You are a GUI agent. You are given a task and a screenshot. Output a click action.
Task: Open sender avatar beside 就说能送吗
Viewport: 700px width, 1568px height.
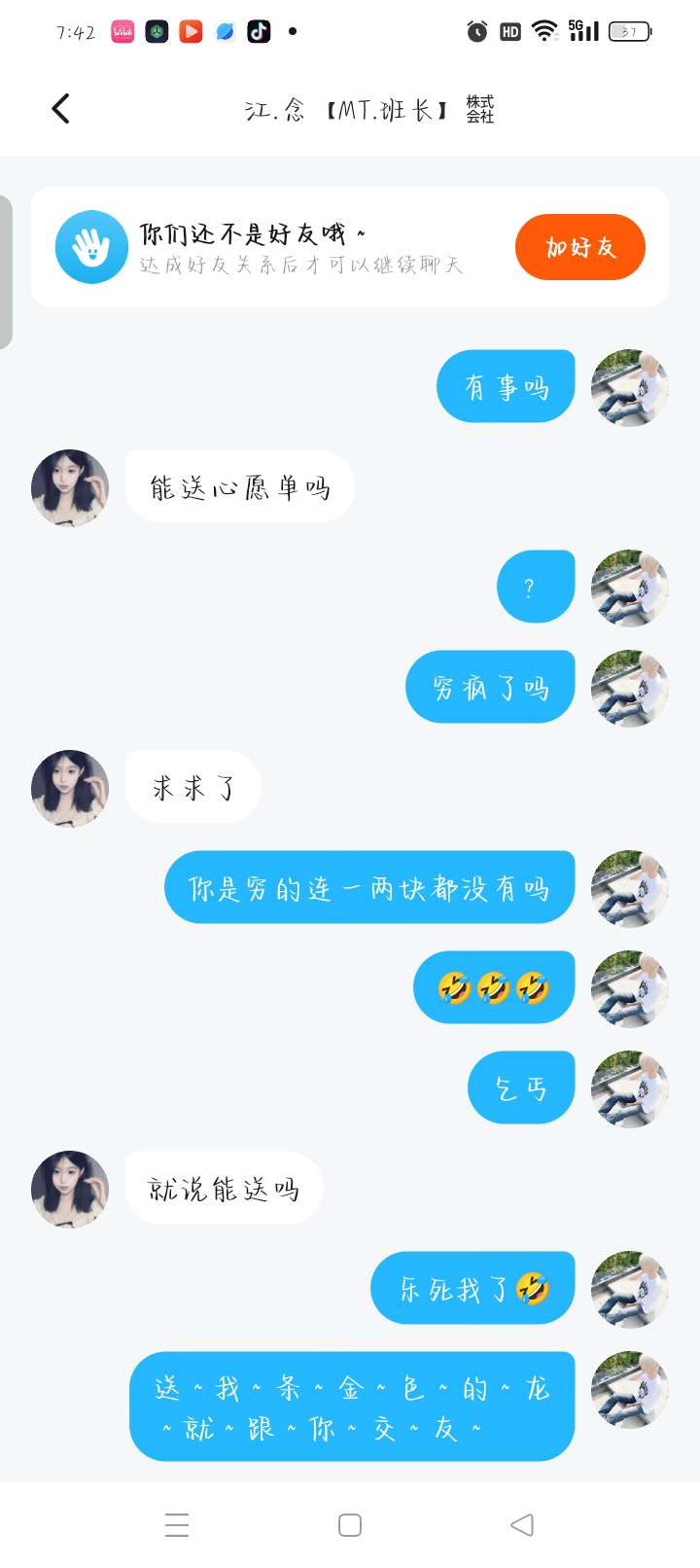[70, 1190]
